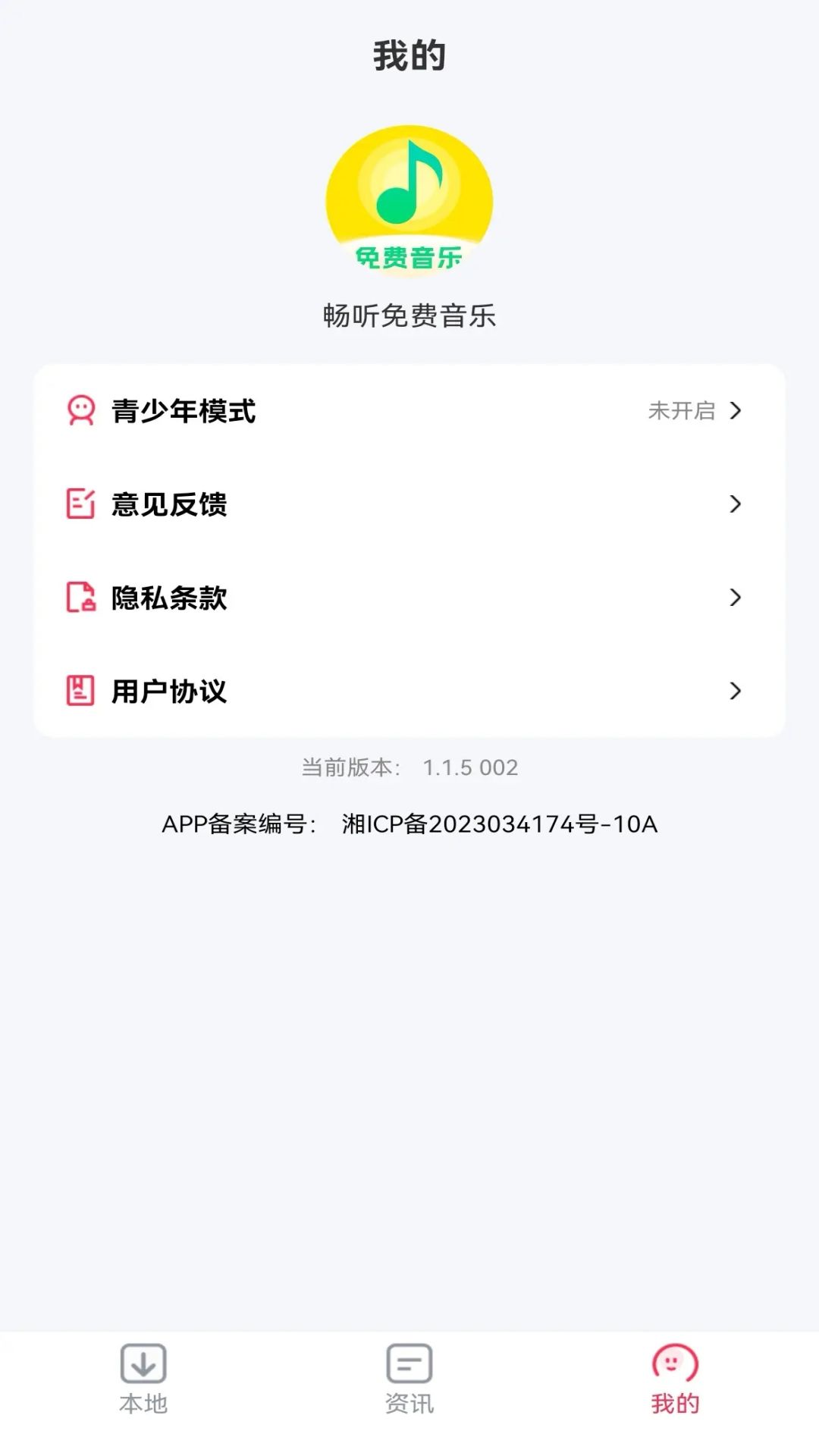This screenshot has height=1456, width=819.
Task: Open 青少年模式 settings row
Action: pyautogui.click(x=409, y=411)
